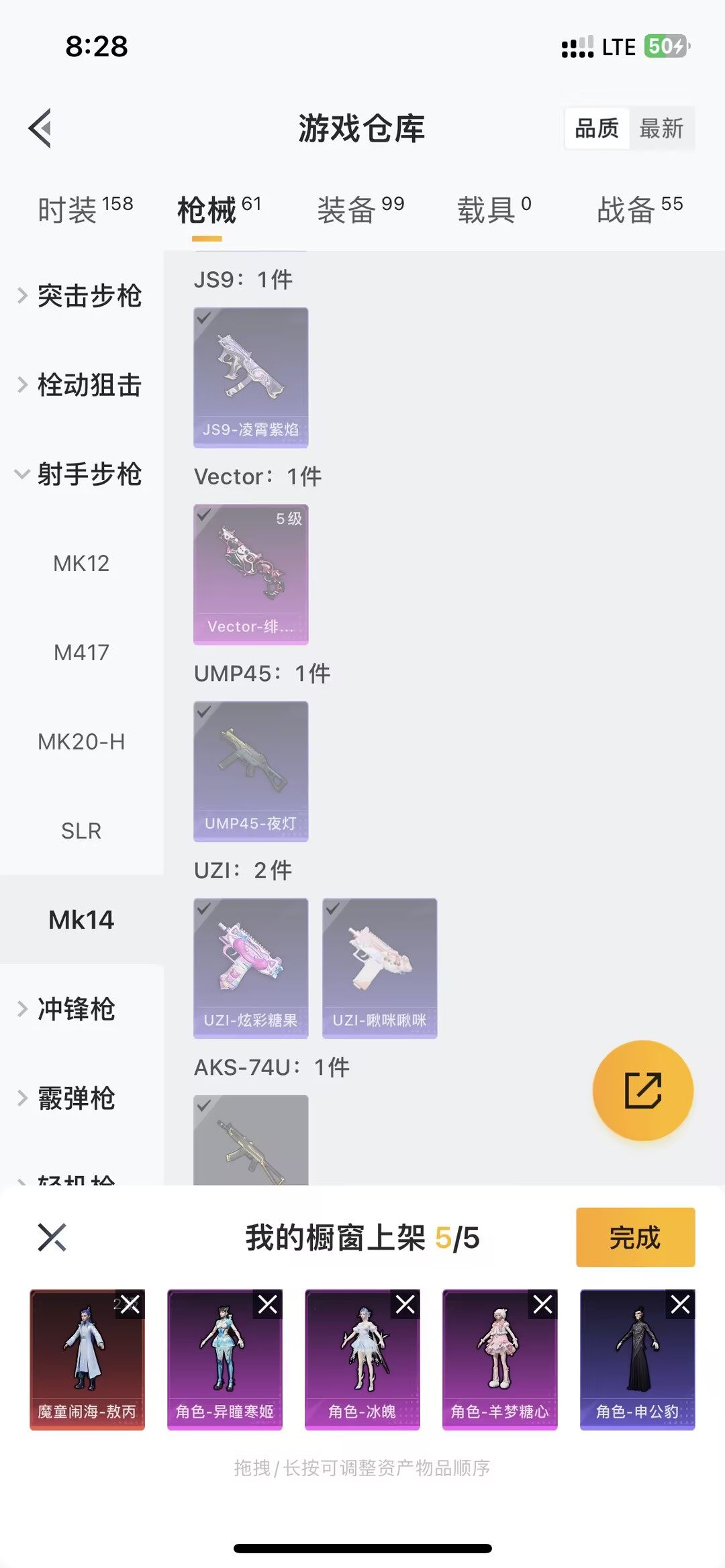The image size is (725, 1568).
Task: Switch sorting to 品质
Action: pos(597,129)
